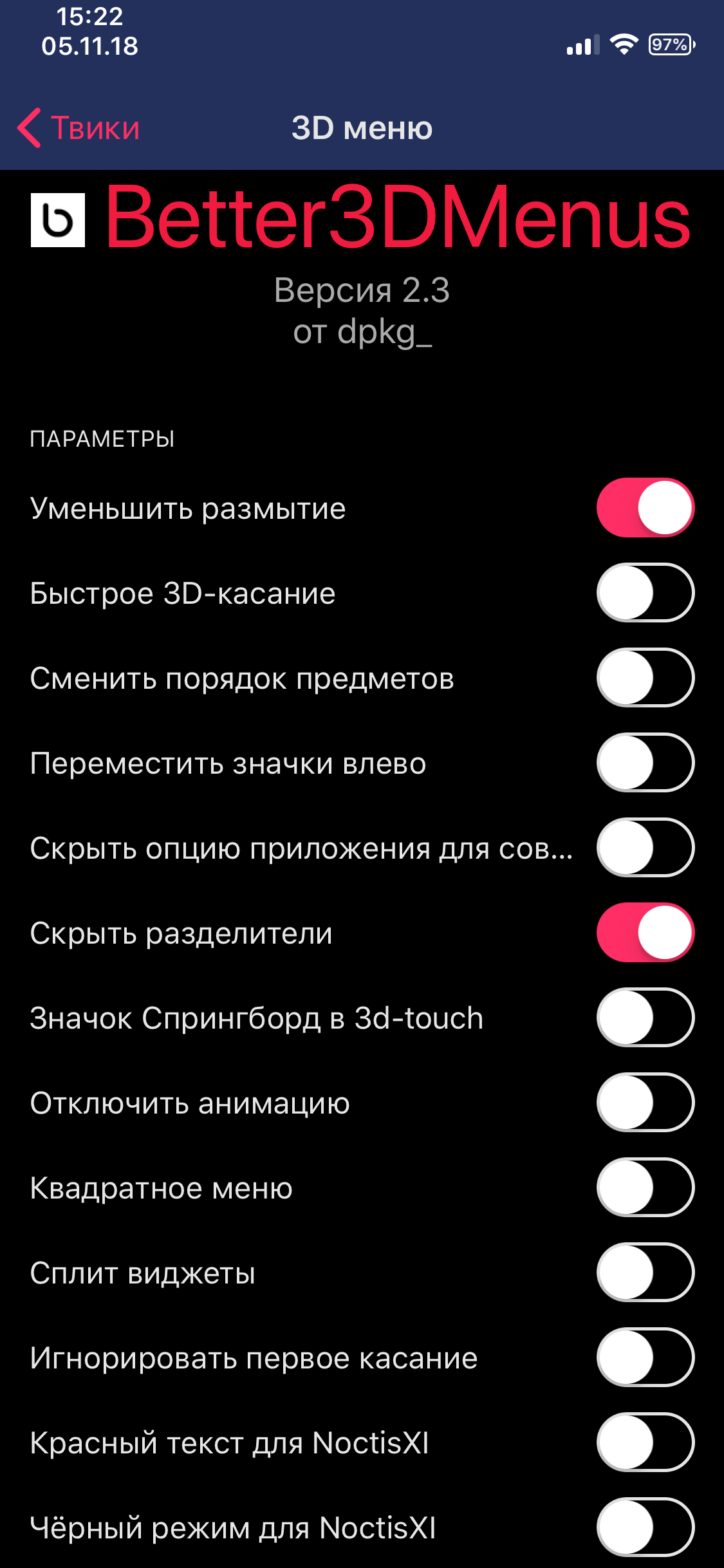Enable Значок Спрингборд в 3d-touch
Screen dimensions: 724x1568
645,1018
